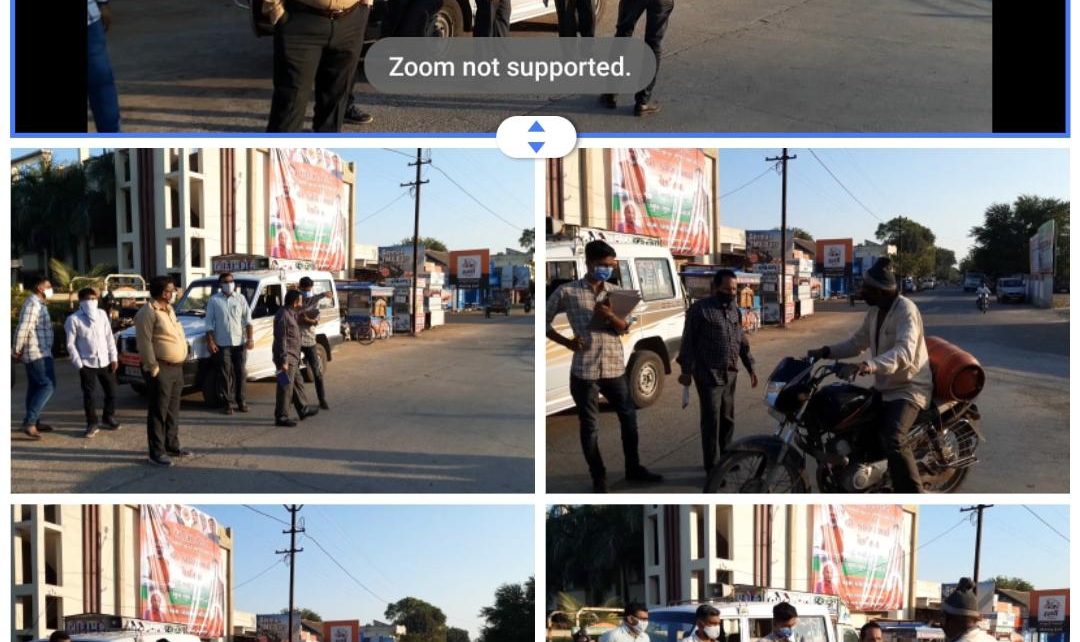Tap the resize handle with up-down arrows
Image resolution: width=1080 pixels, height=642 pixels.
(x=536, y=138)
